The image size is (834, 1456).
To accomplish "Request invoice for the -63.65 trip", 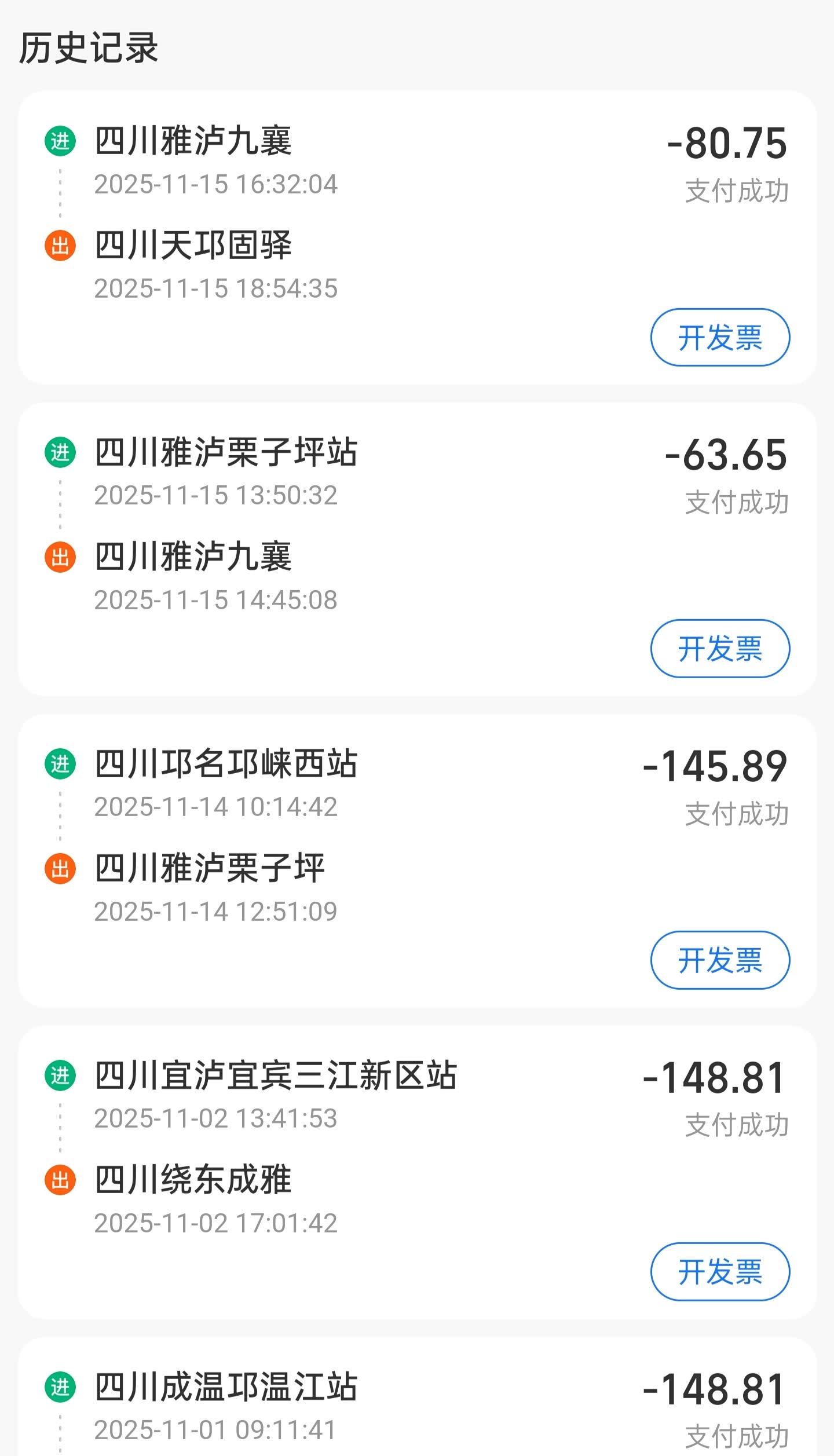I will point(720,649).
